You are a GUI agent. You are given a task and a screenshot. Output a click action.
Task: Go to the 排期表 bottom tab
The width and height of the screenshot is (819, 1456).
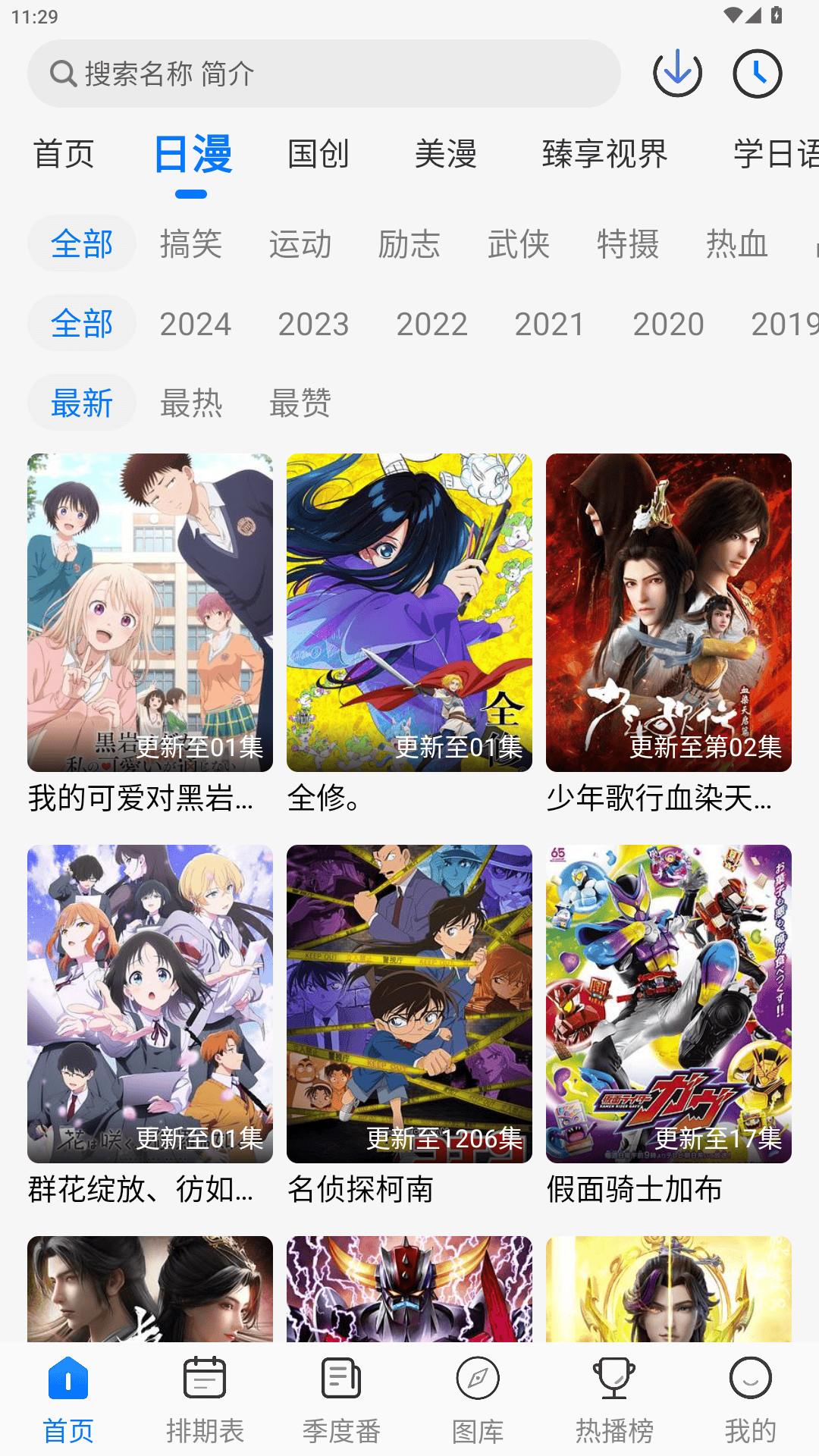click(205, 1399)
